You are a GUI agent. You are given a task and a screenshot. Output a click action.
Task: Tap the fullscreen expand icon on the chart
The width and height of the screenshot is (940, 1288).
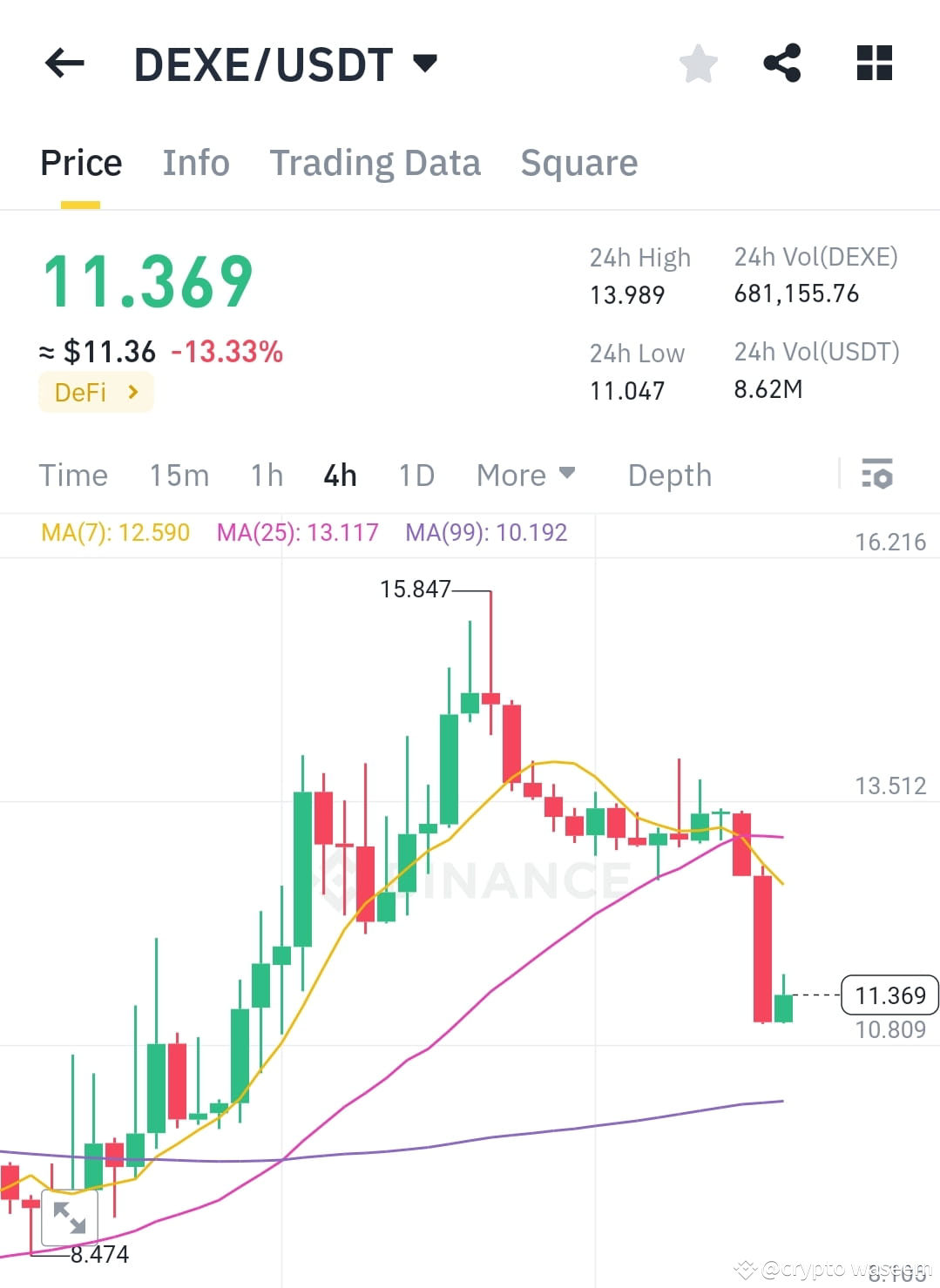tap(71, 1217)
